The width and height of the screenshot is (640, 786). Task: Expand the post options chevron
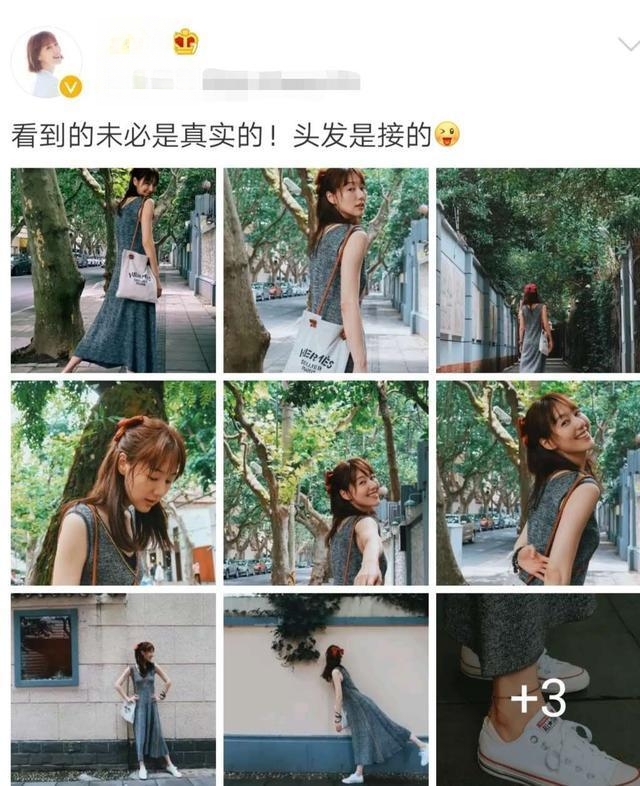(627, 45)
